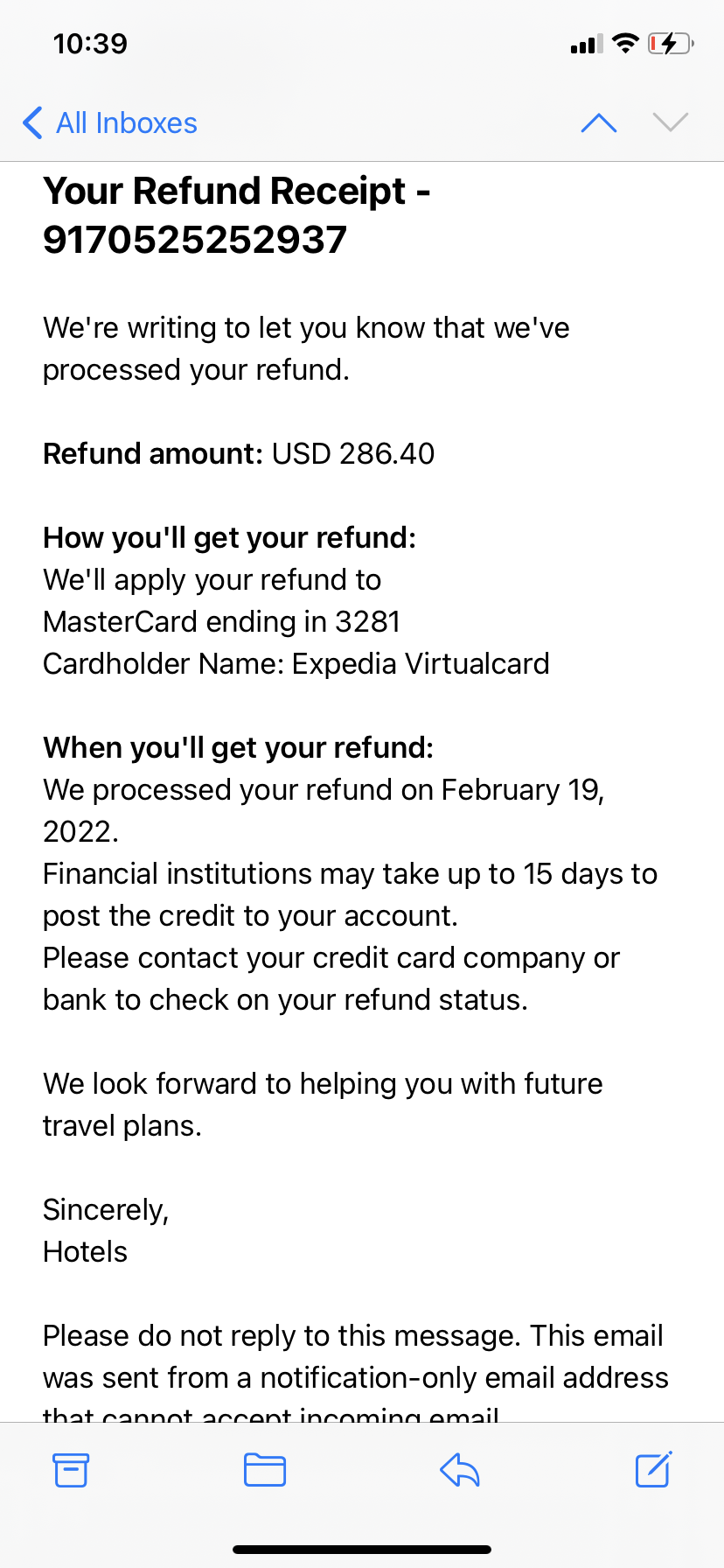724x1568 pixels.
Task: Archive this refund email
Action: click(x=70, y=1470)
